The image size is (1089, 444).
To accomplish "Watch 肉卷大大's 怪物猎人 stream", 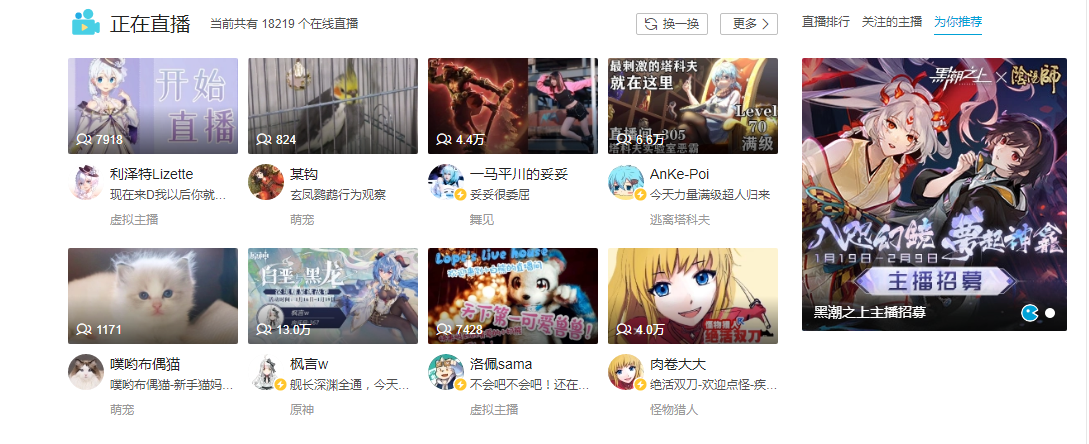I will [x=693, y=296].
